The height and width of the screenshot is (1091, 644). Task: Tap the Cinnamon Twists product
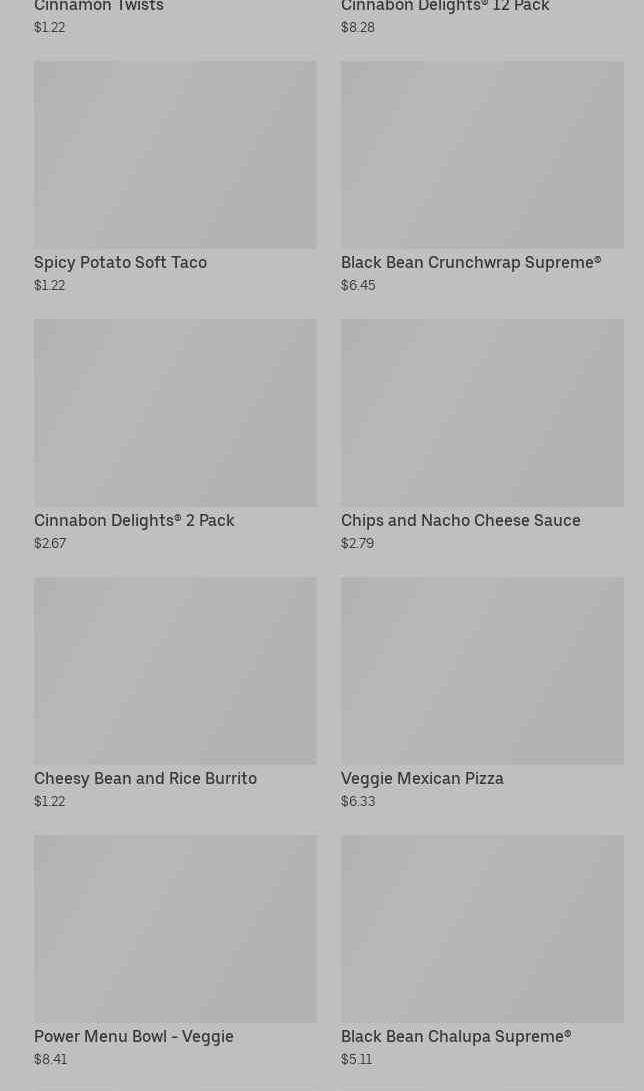coord(99,8)
